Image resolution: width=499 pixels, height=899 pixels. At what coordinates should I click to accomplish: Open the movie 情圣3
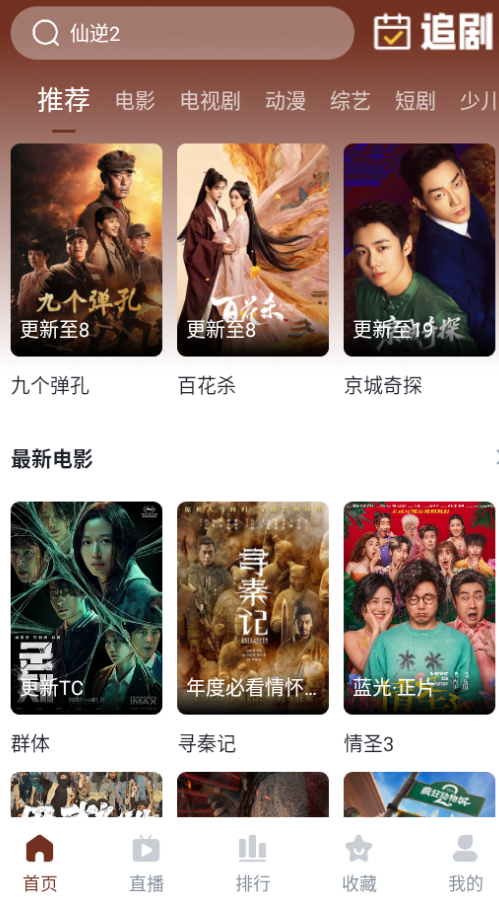[x=419, y=608]
